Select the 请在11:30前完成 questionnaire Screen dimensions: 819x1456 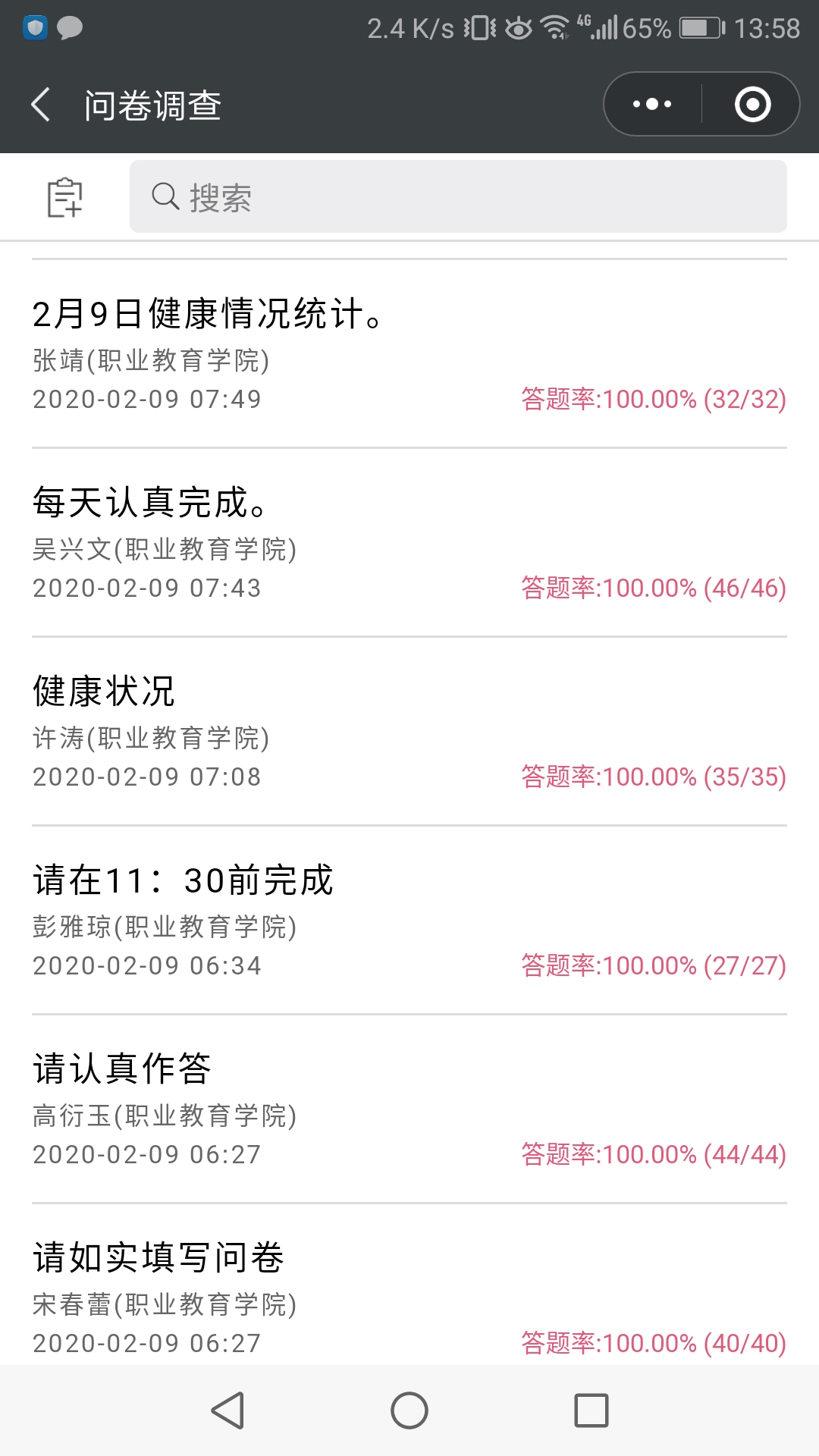point(409,920)
